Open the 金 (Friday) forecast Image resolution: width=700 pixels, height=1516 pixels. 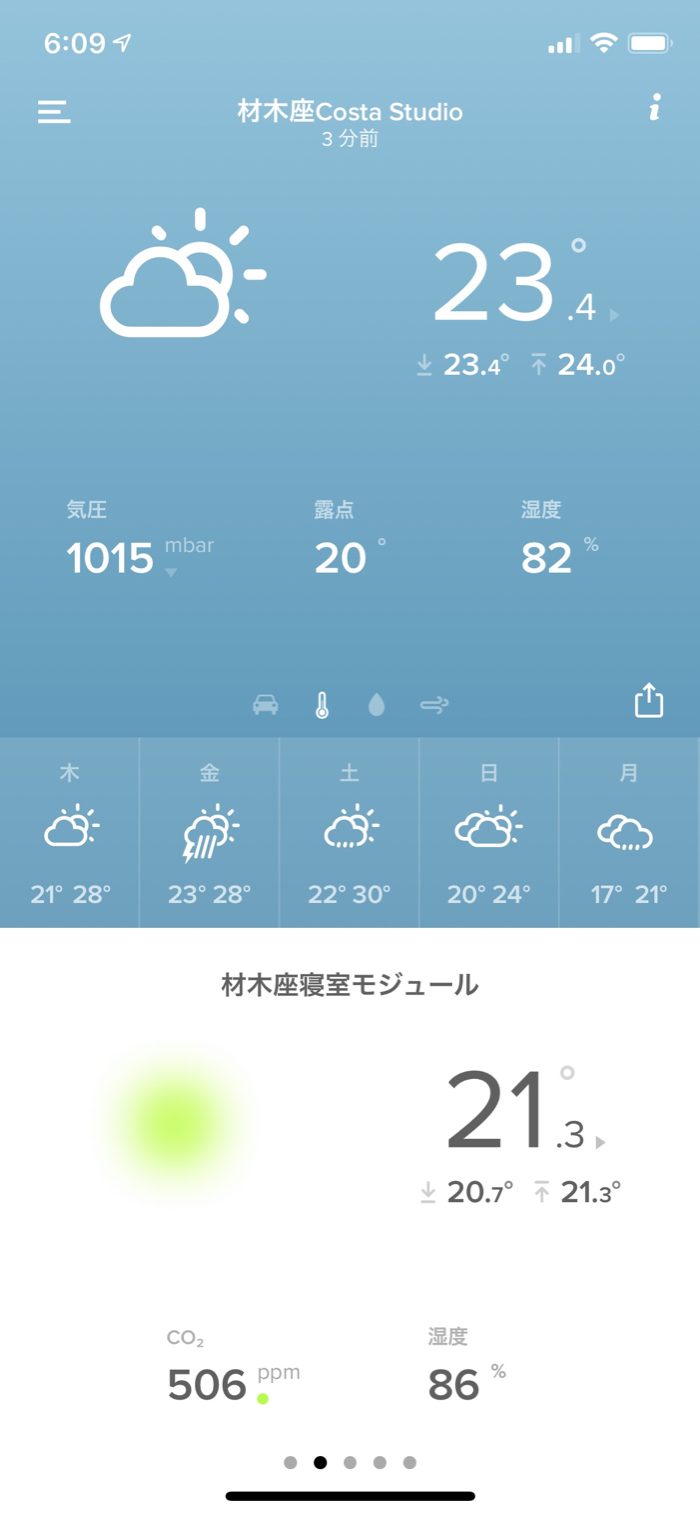pos(209,833)
